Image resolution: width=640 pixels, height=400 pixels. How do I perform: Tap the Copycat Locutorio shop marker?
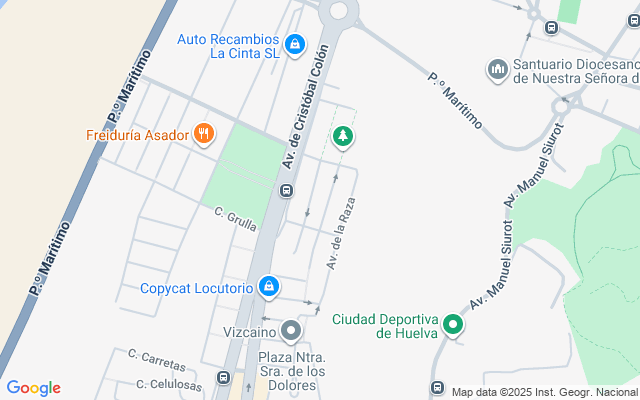tap(268, 287)
